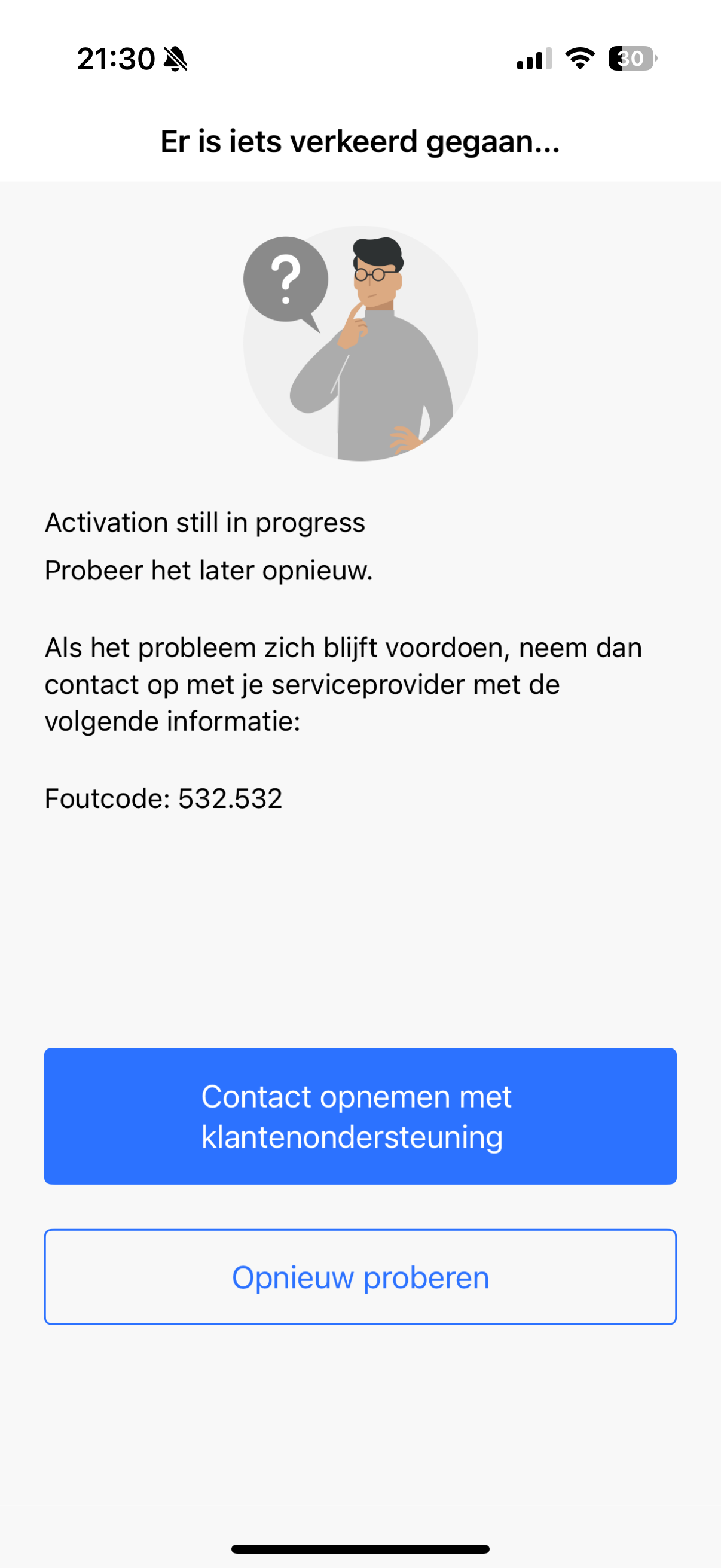Tap Contact opnemen met klantenondersteuning
The height and width of the screenshot is (1568, 721).
360,1116
